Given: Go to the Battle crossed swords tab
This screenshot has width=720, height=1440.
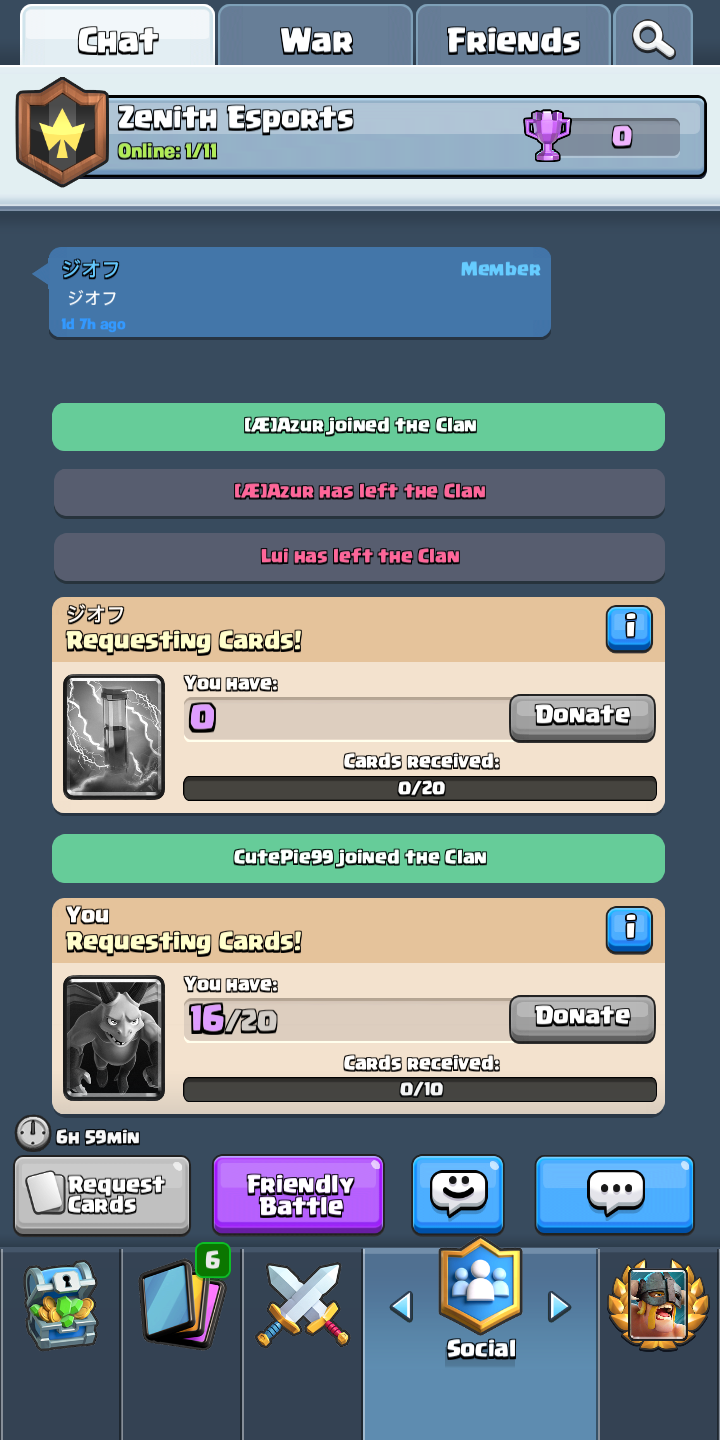Looking at the screenshot, I should click(302, 1305).
